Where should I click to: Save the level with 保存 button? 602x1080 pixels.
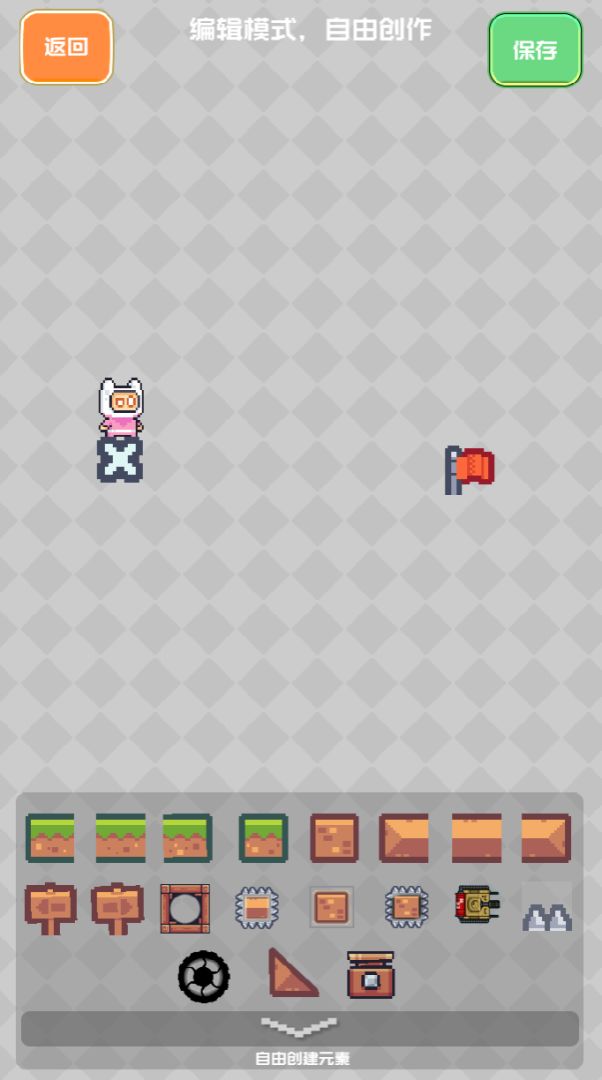[535, 50]
